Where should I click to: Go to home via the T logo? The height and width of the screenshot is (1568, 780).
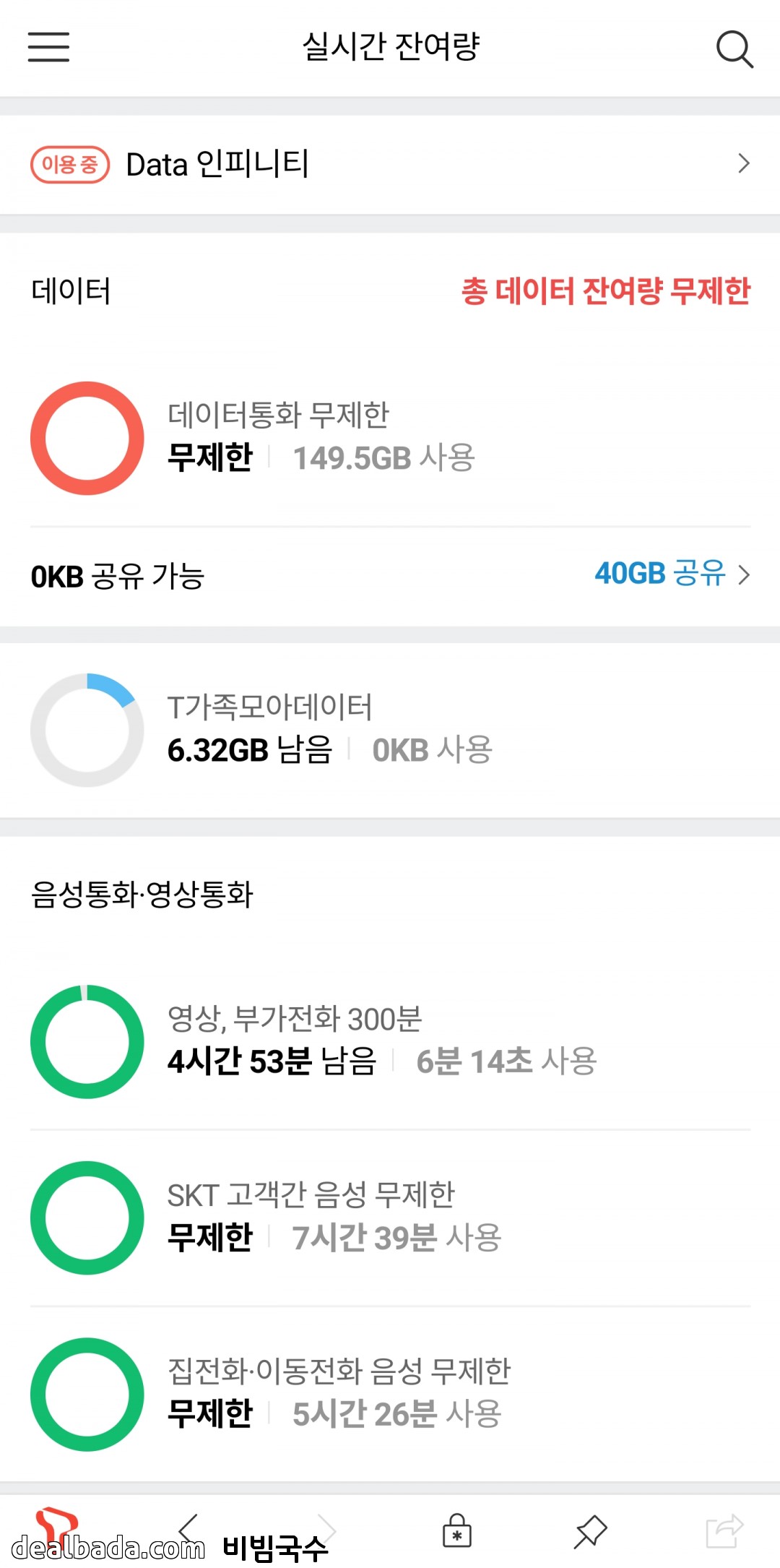[x=56, y=1523]
